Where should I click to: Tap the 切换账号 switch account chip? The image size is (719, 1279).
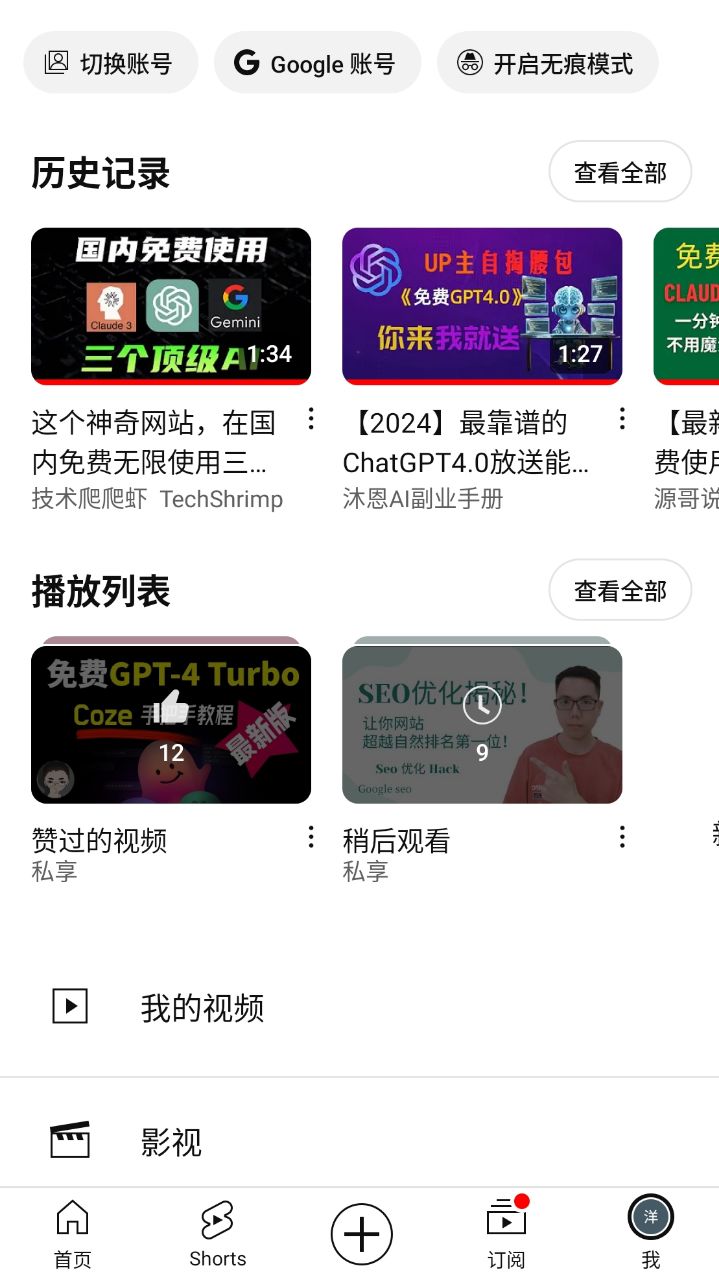pyautogui.click(x=110, y=63)
